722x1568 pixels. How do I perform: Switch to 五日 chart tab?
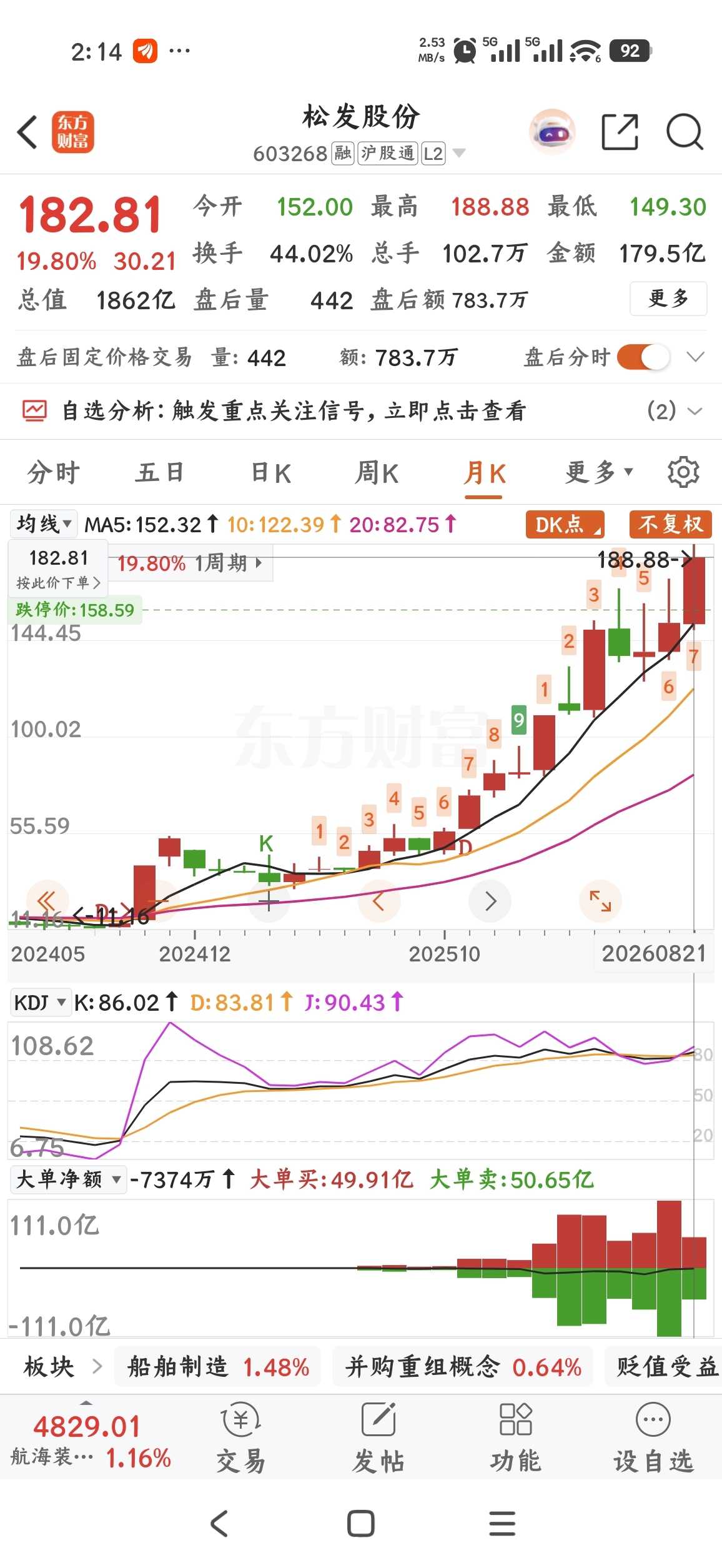[160, 472]
